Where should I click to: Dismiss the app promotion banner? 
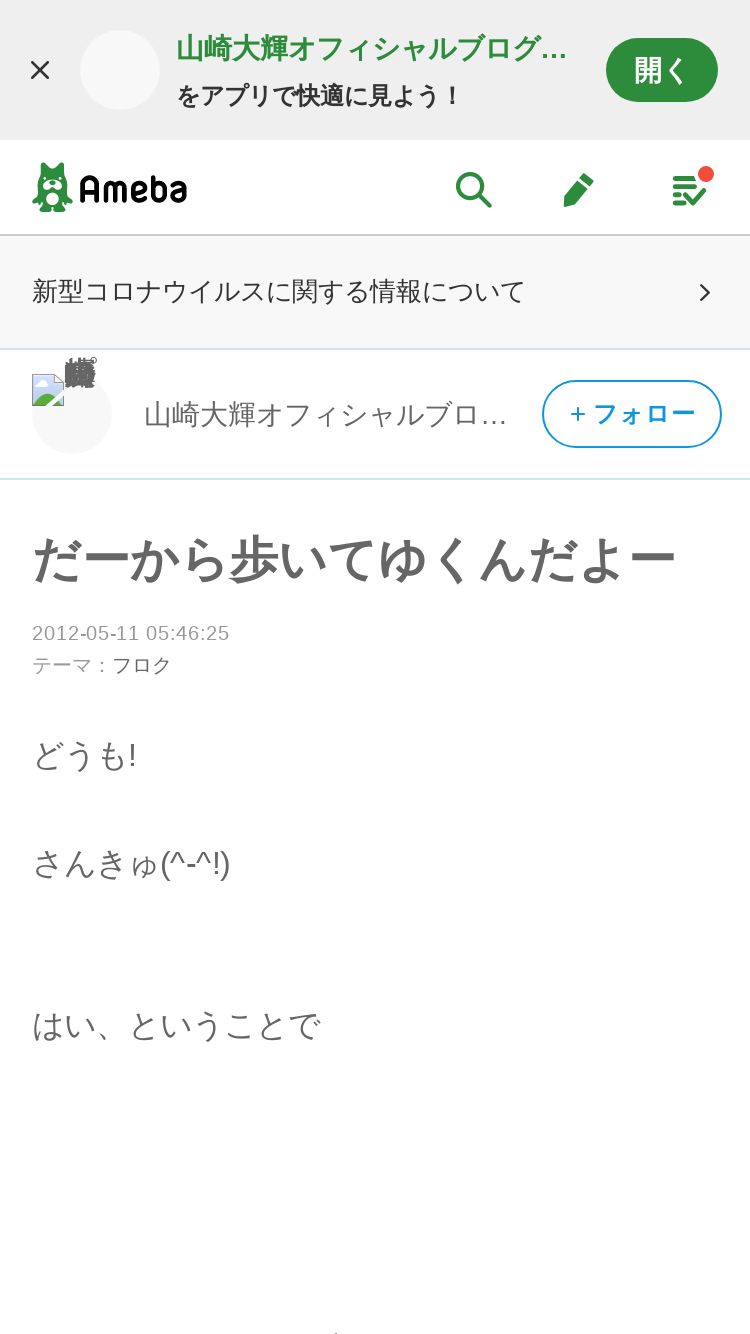click(40, 70)
